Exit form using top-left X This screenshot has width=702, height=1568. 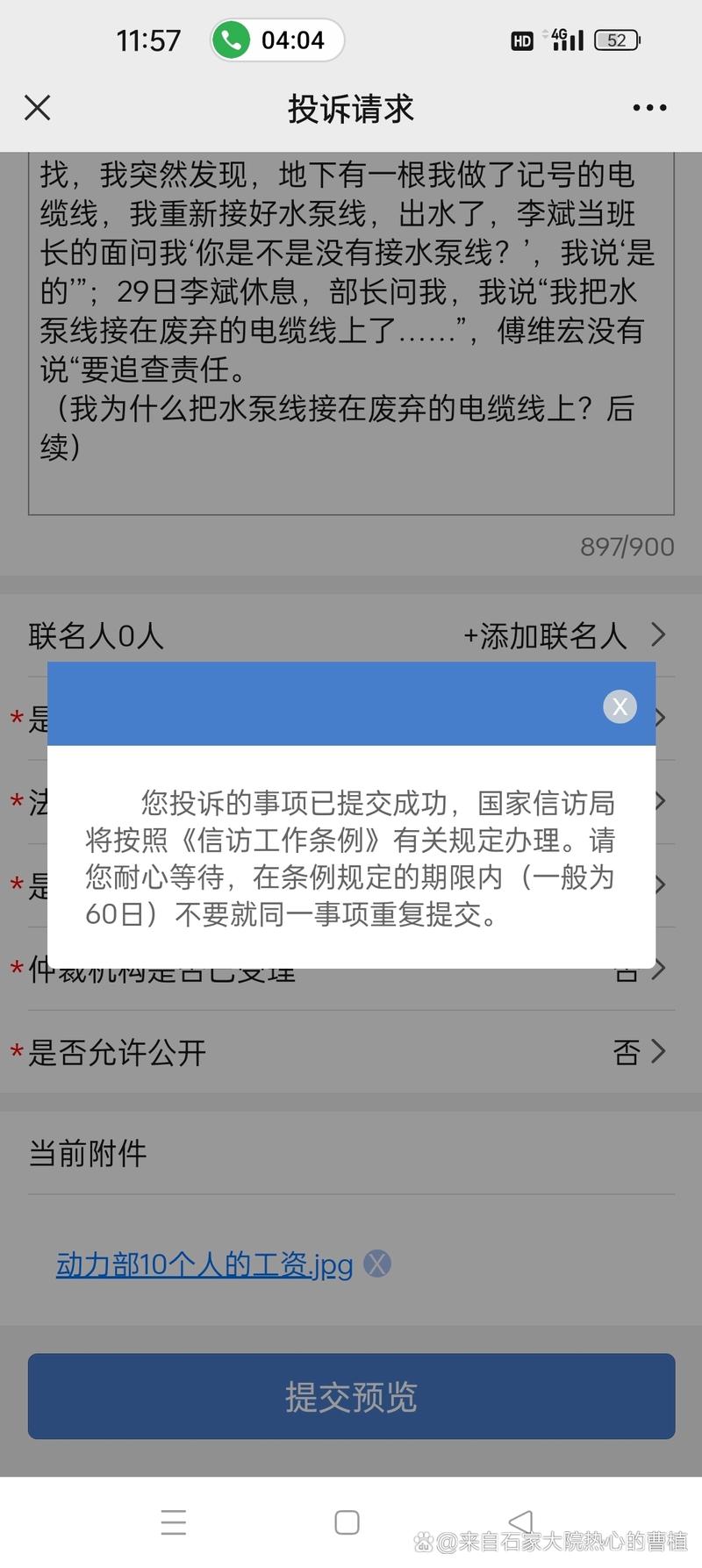[x=37, y=107]
